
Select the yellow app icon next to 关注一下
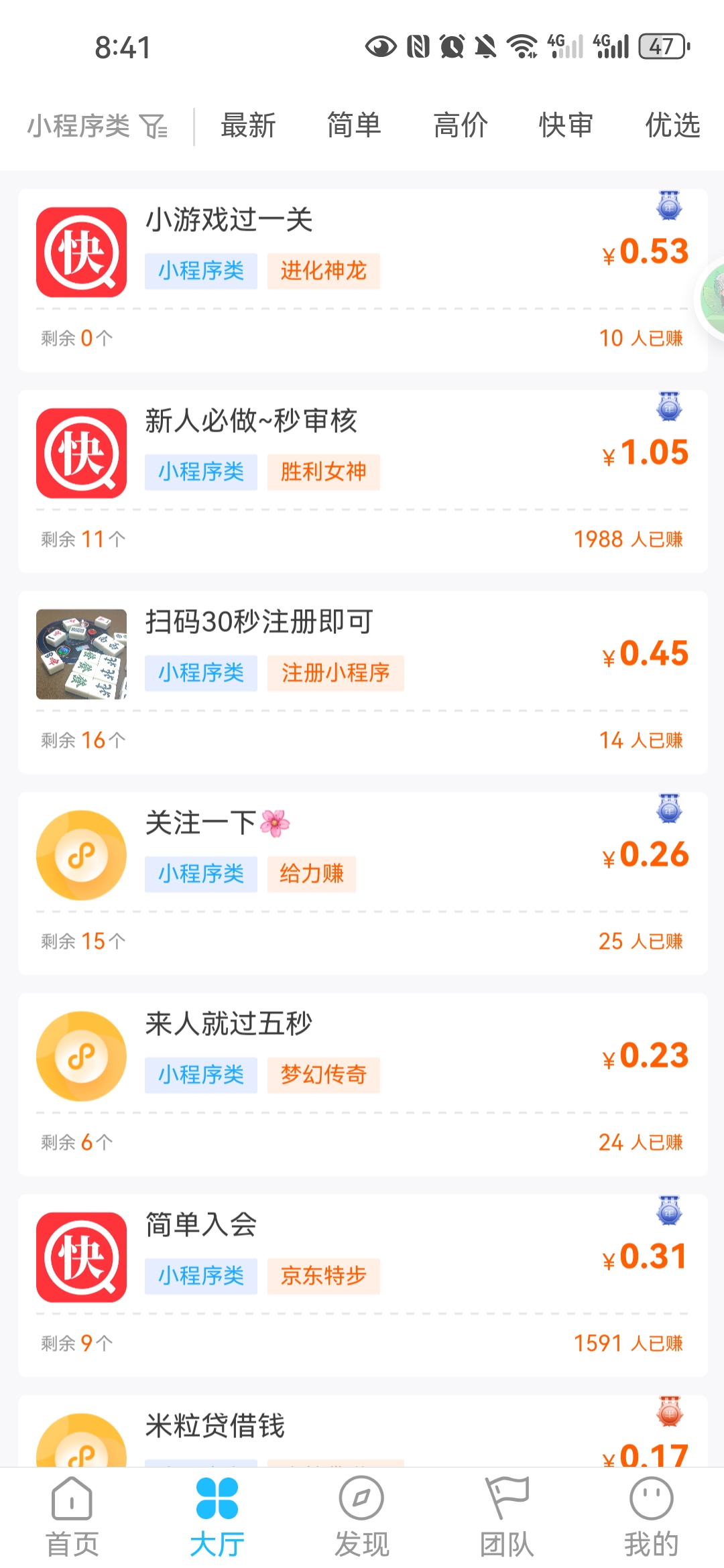pos(80,854)
